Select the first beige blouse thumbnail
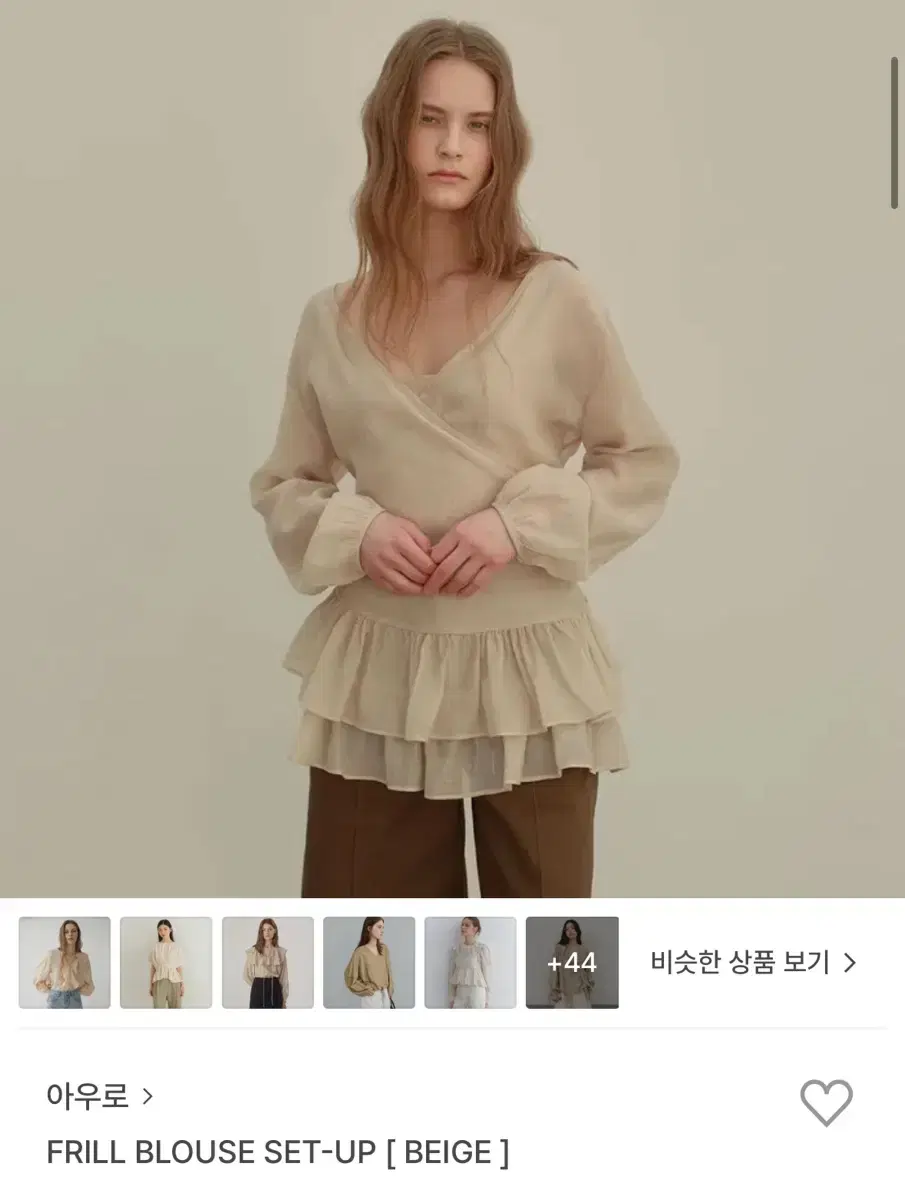This screenshot has height=1200, width=905. click(x=63, y=964)
